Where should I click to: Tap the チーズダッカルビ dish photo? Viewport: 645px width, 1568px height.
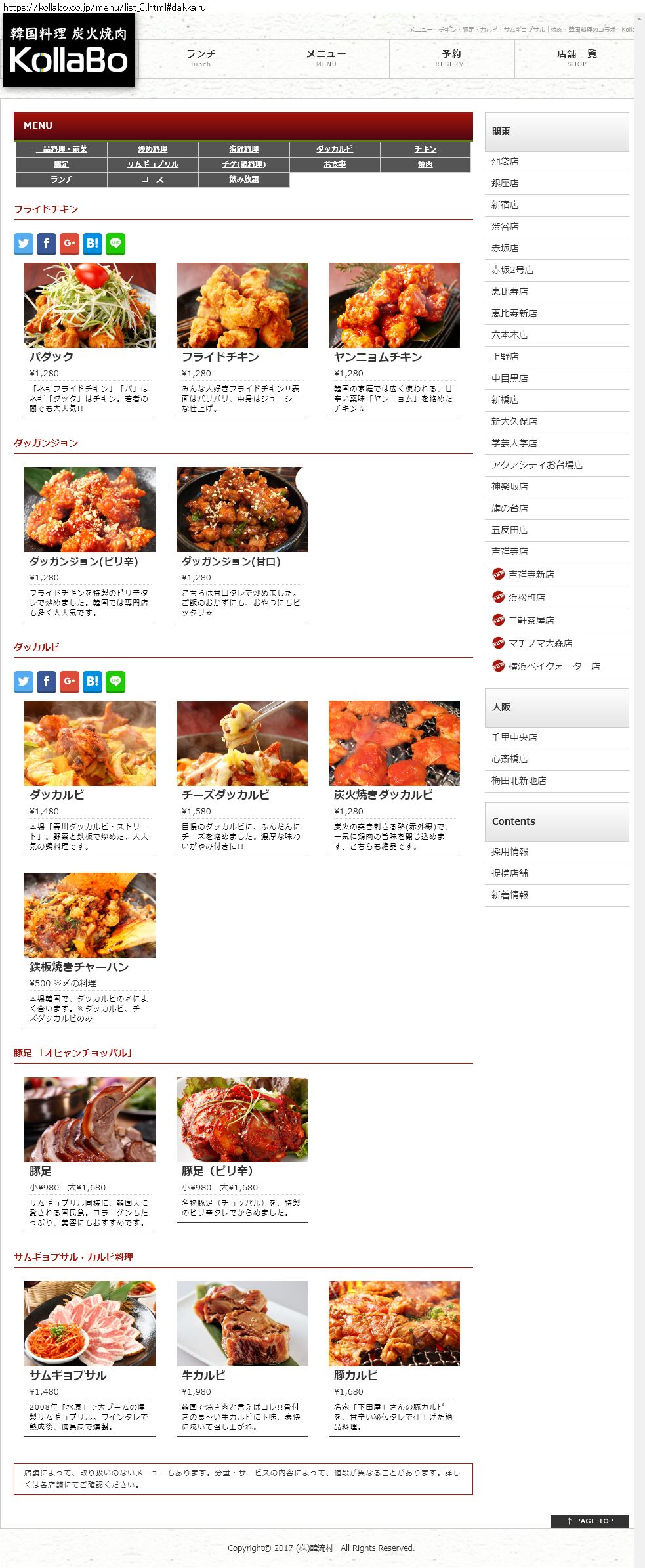241,743
